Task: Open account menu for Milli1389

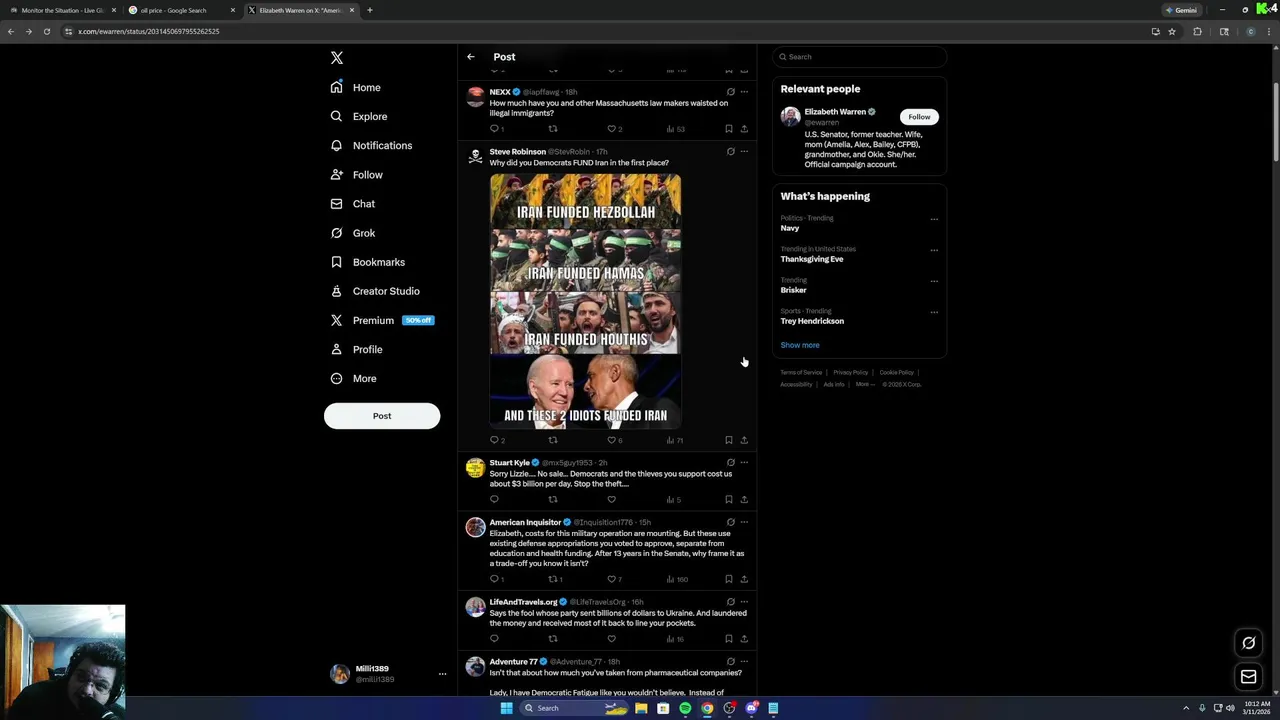Action: pos(442,674)
